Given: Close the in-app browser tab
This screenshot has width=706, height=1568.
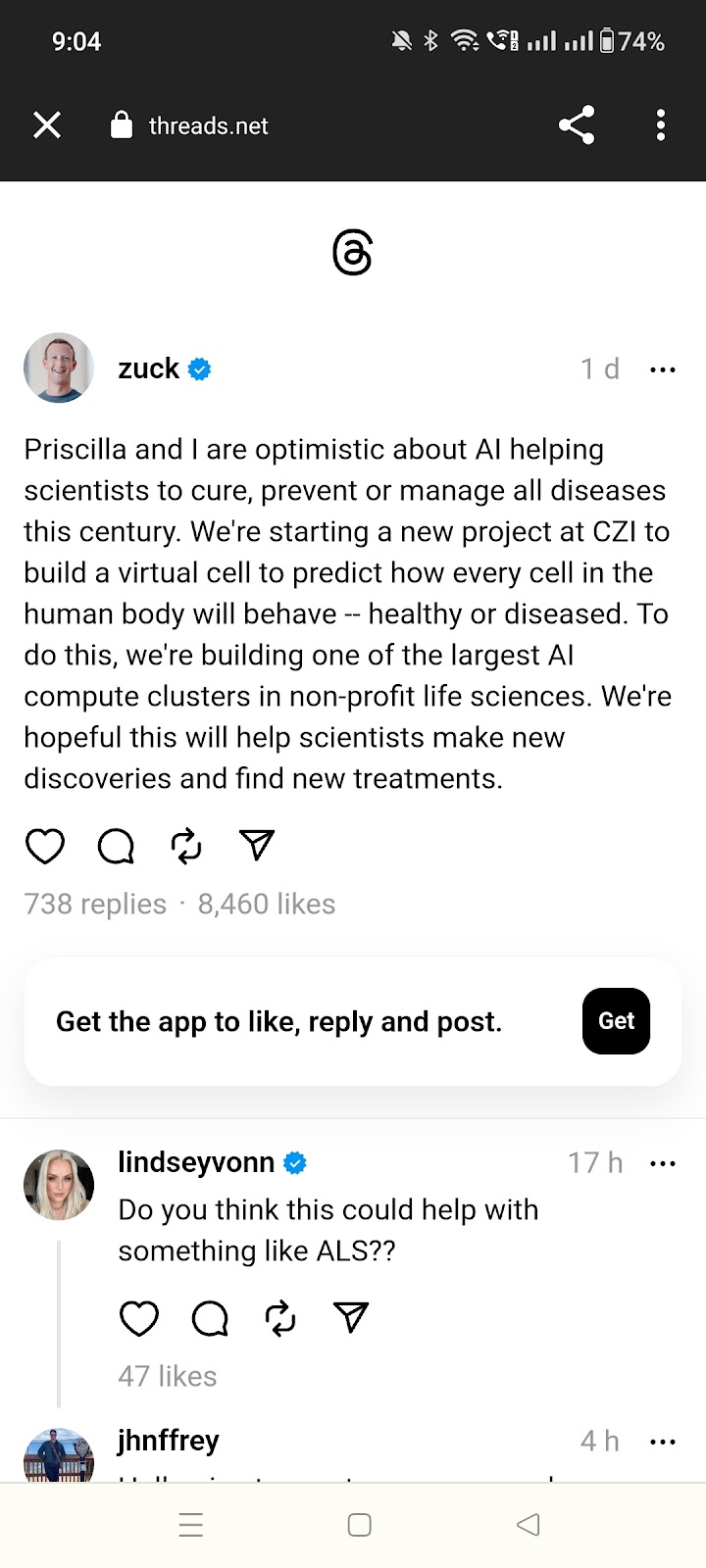Looking at the screenshot, I should [x=47, y=125].
